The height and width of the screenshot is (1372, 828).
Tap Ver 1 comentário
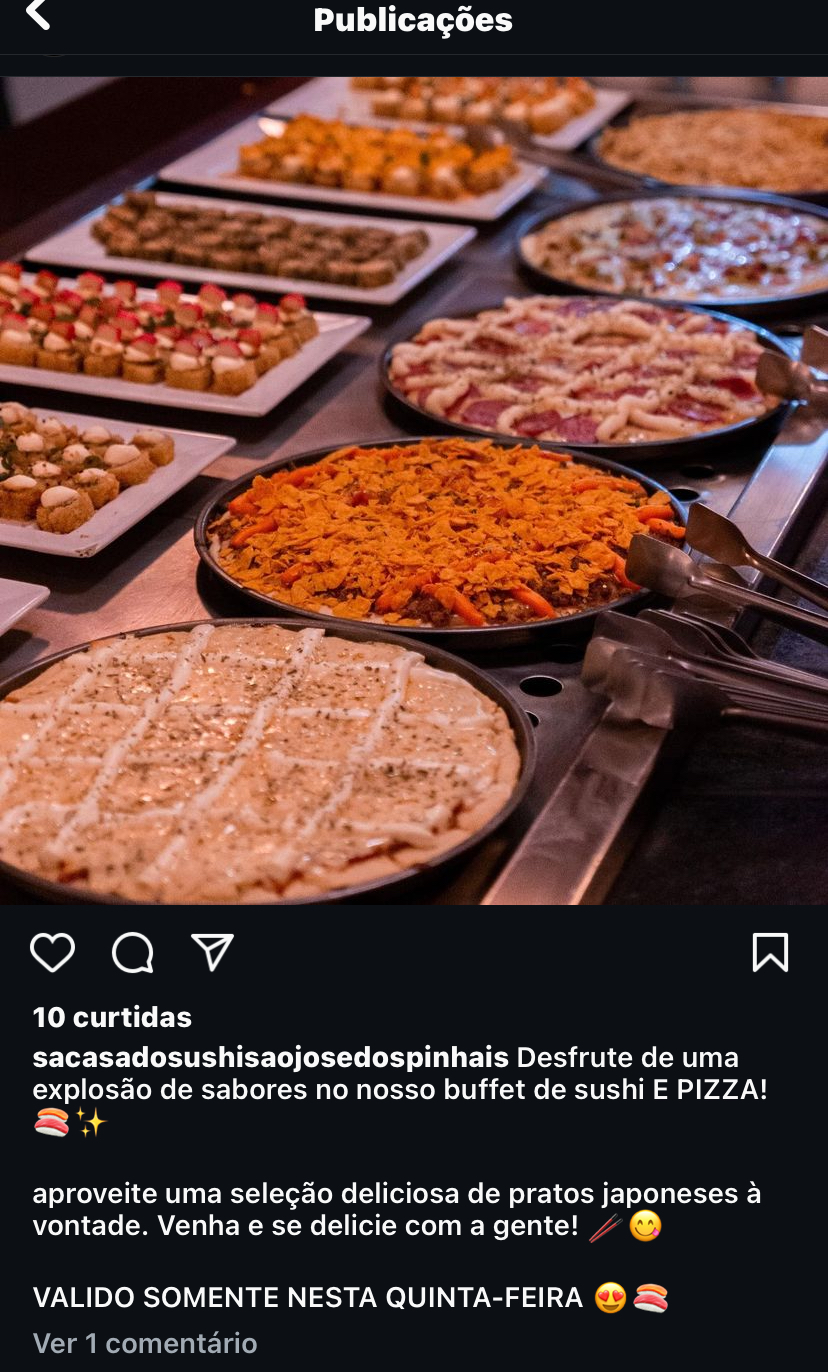pos(145,1343)
